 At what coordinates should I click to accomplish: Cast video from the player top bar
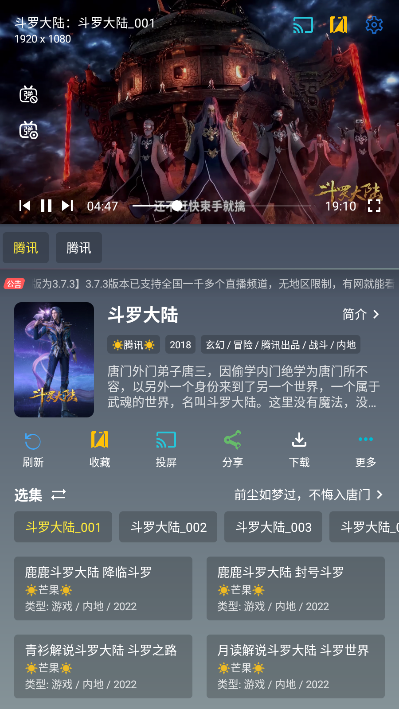click(x=303, y=24)
